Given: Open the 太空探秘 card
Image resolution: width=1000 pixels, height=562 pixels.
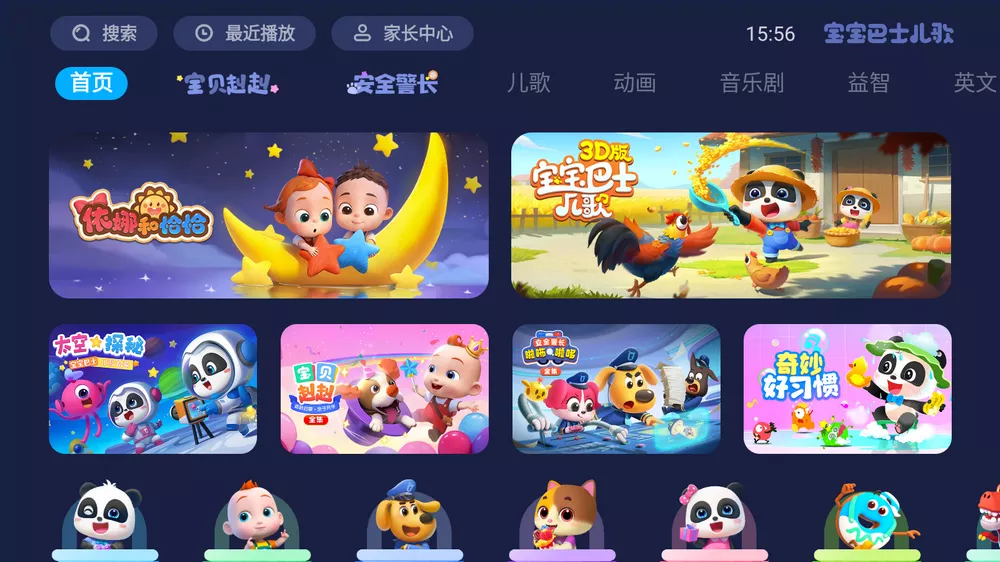Looking at the screenshot, I should (153, 389).
